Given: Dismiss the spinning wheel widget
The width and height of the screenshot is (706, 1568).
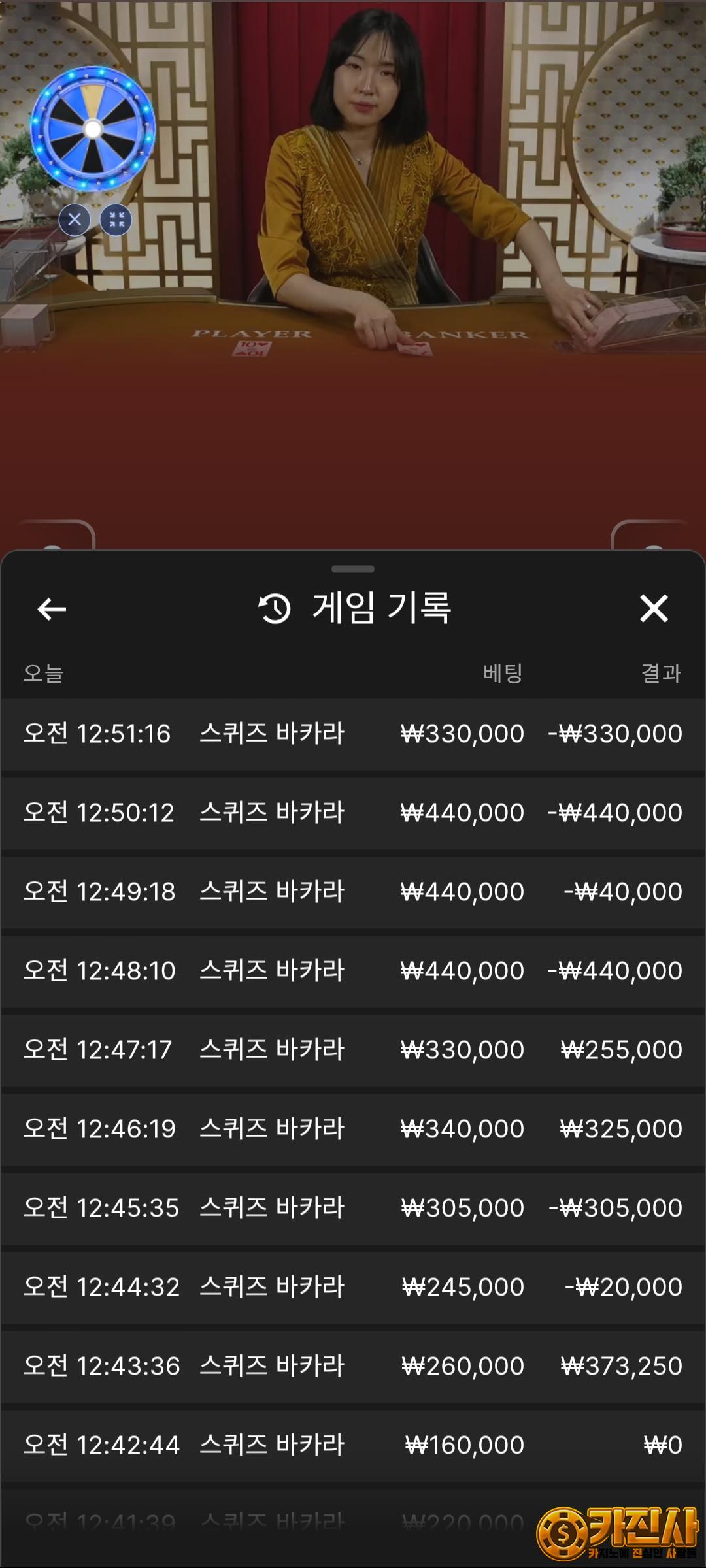Looking at the screenshot, I should pos(75,220).
